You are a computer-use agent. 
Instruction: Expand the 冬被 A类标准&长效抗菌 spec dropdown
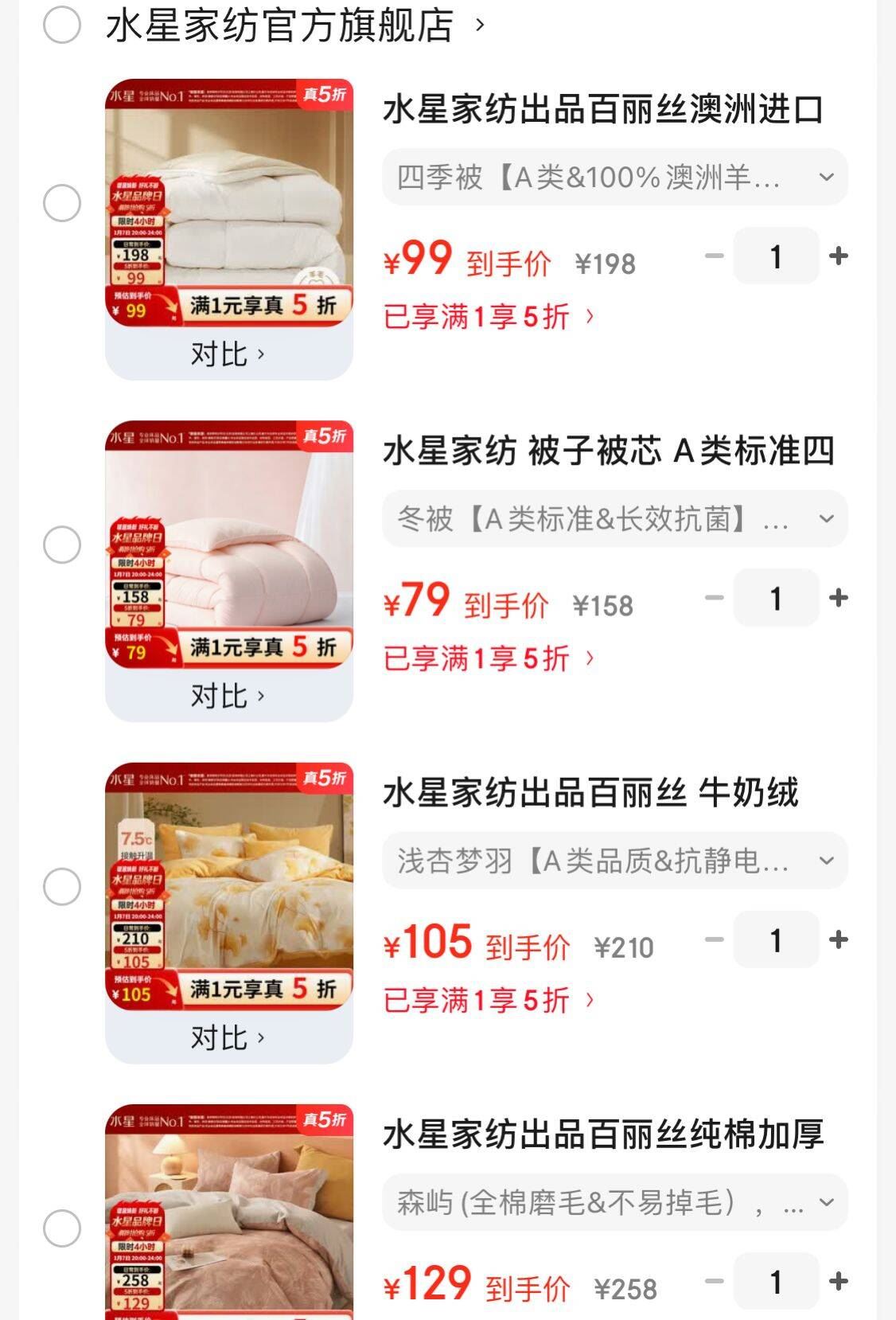click(614, 519)
